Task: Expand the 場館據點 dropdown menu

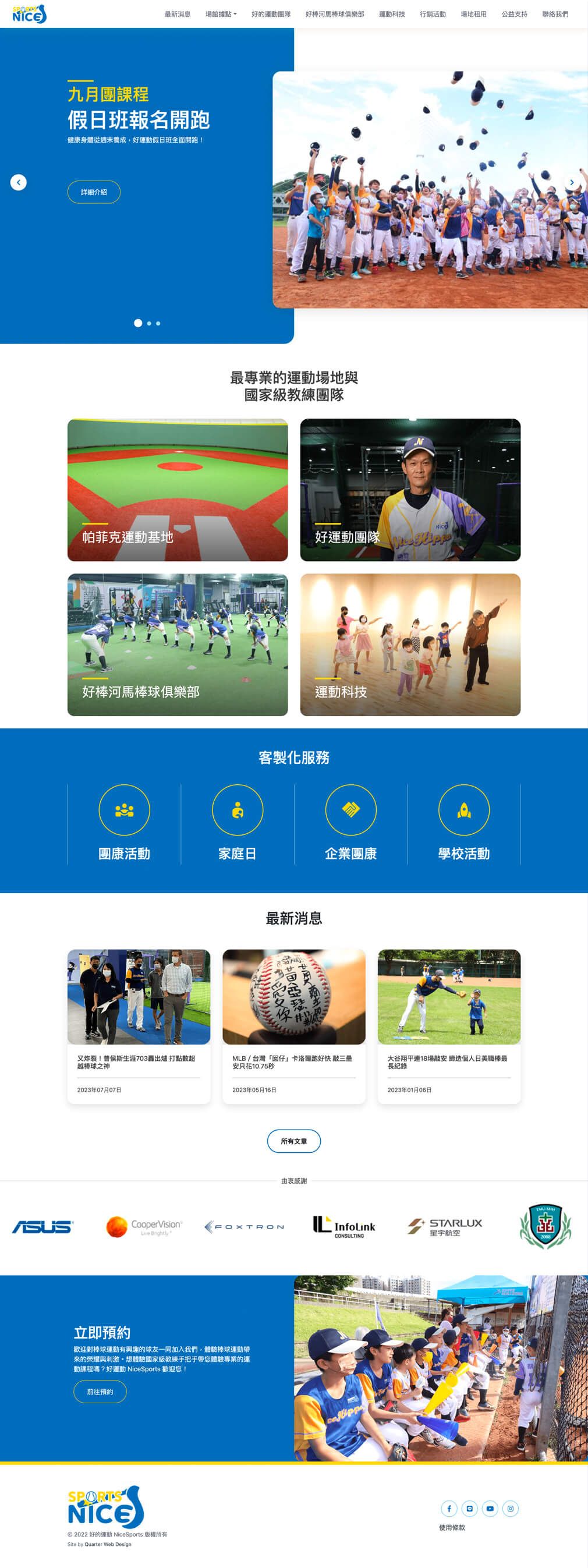Action: coord(220,14)
